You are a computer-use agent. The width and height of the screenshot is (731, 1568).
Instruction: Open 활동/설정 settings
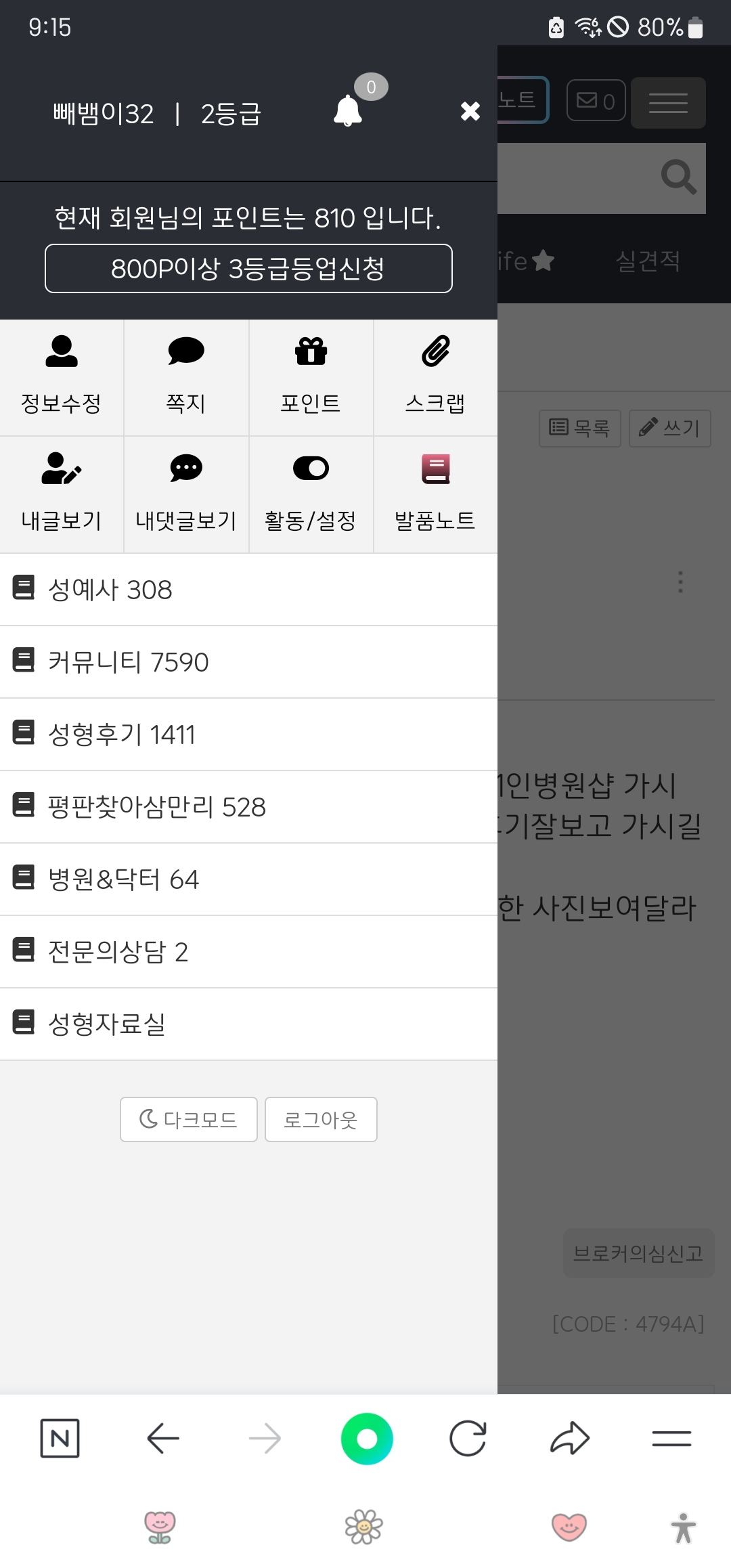(311, 495)
